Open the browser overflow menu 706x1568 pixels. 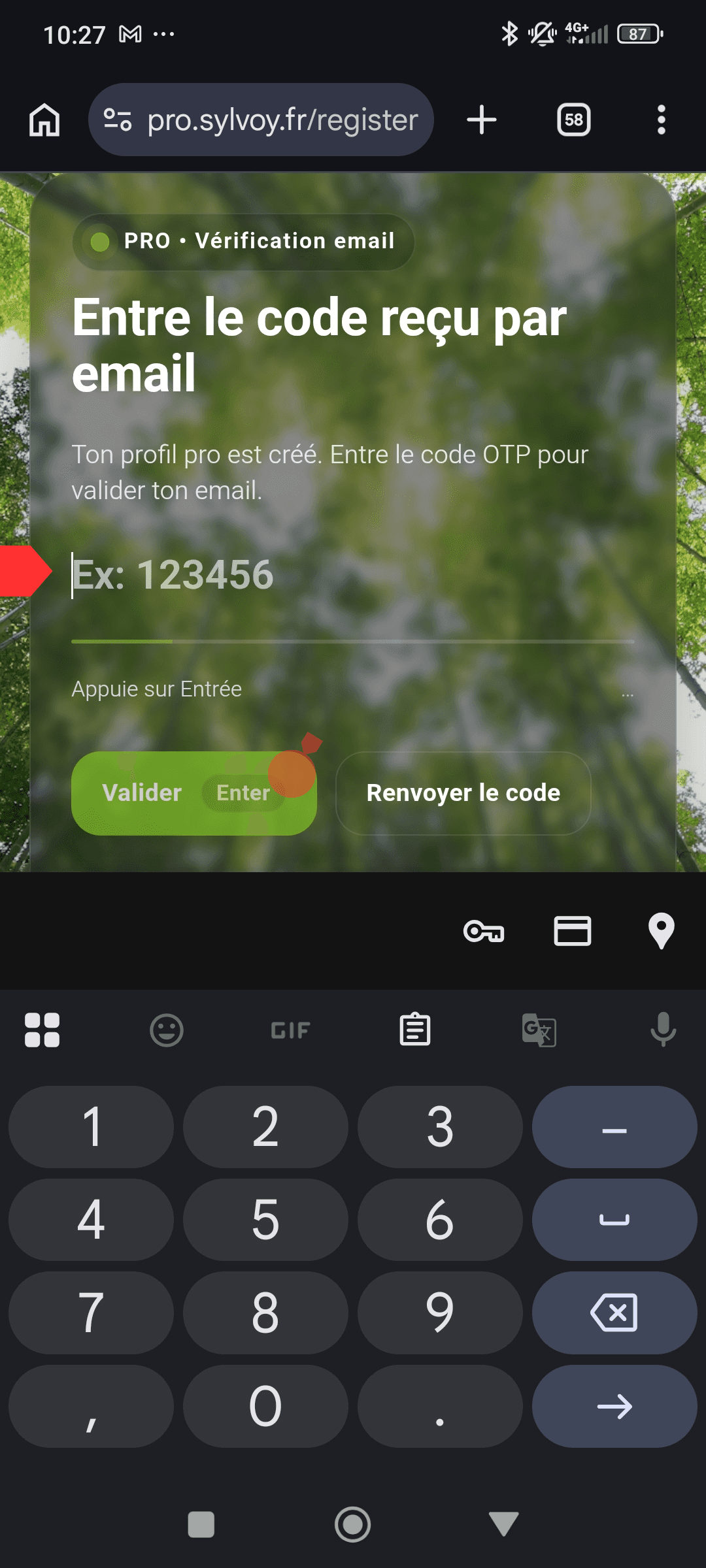661,120
